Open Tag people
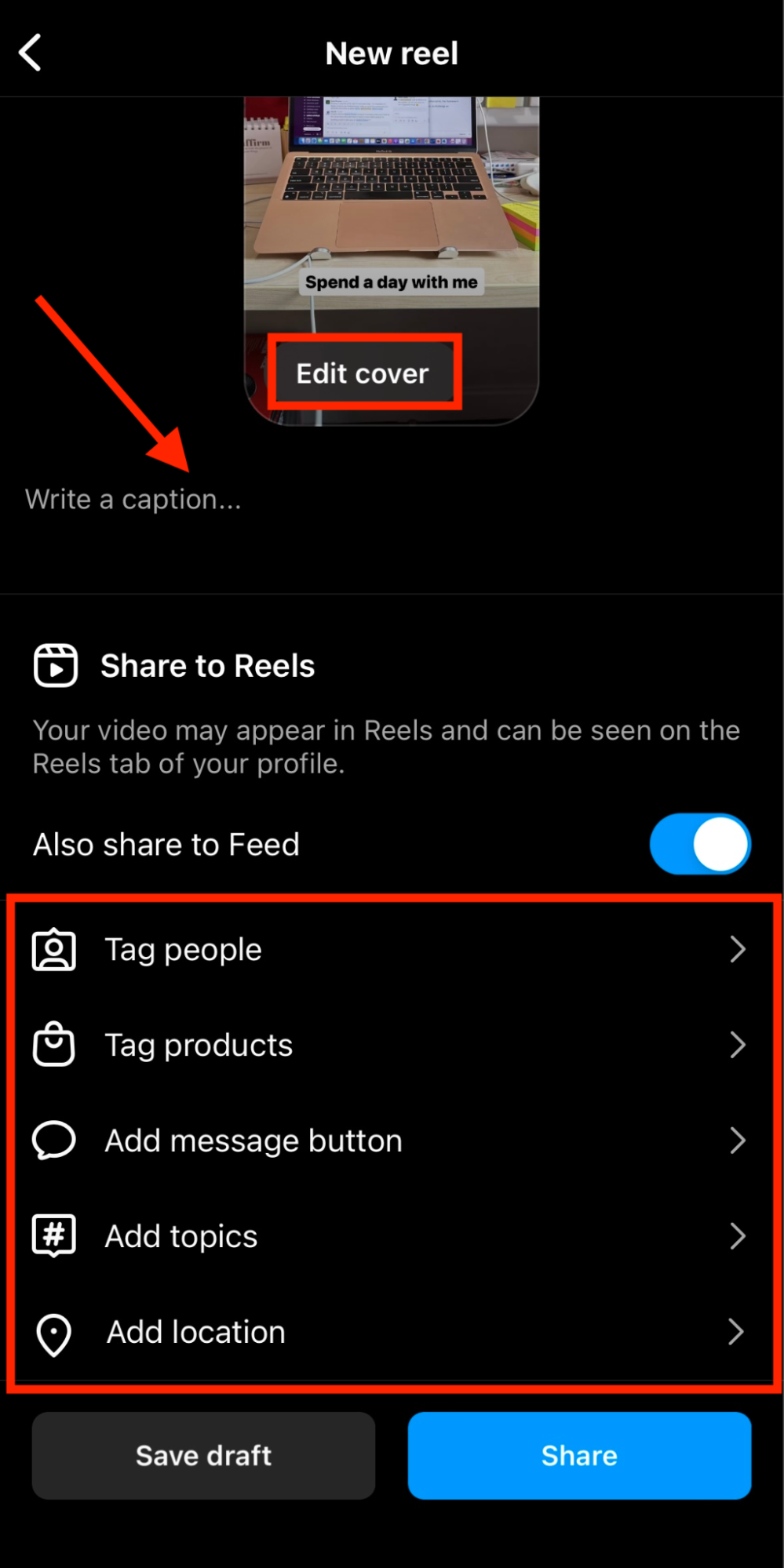 tap(392, 949)
